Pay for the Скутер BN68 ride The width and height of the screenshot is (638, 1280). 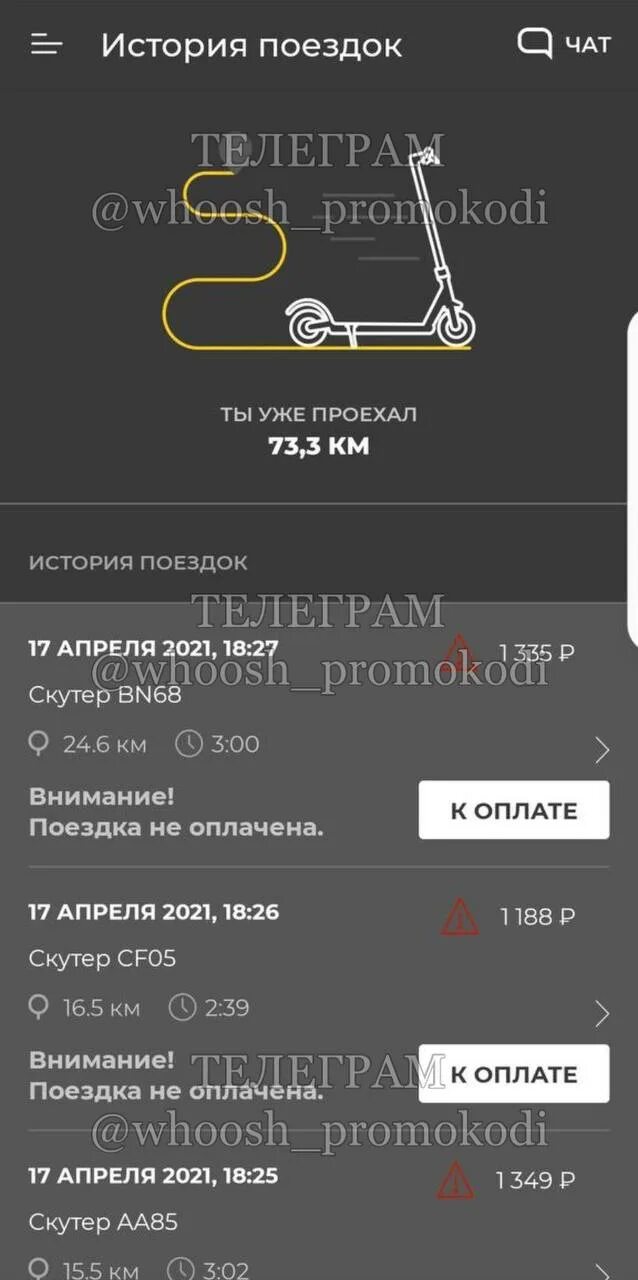click(x=513, y=810)
